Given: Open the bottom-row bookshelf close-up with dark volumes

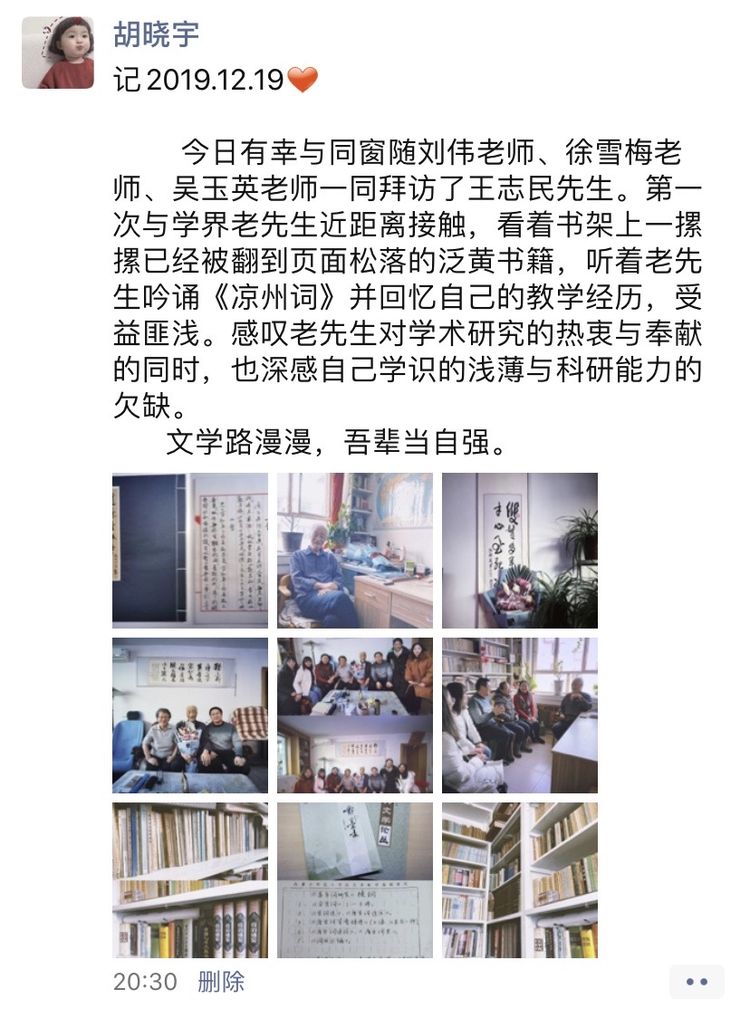Looking at the screenshot, I should pyautogui.click(x=190, y=880).
